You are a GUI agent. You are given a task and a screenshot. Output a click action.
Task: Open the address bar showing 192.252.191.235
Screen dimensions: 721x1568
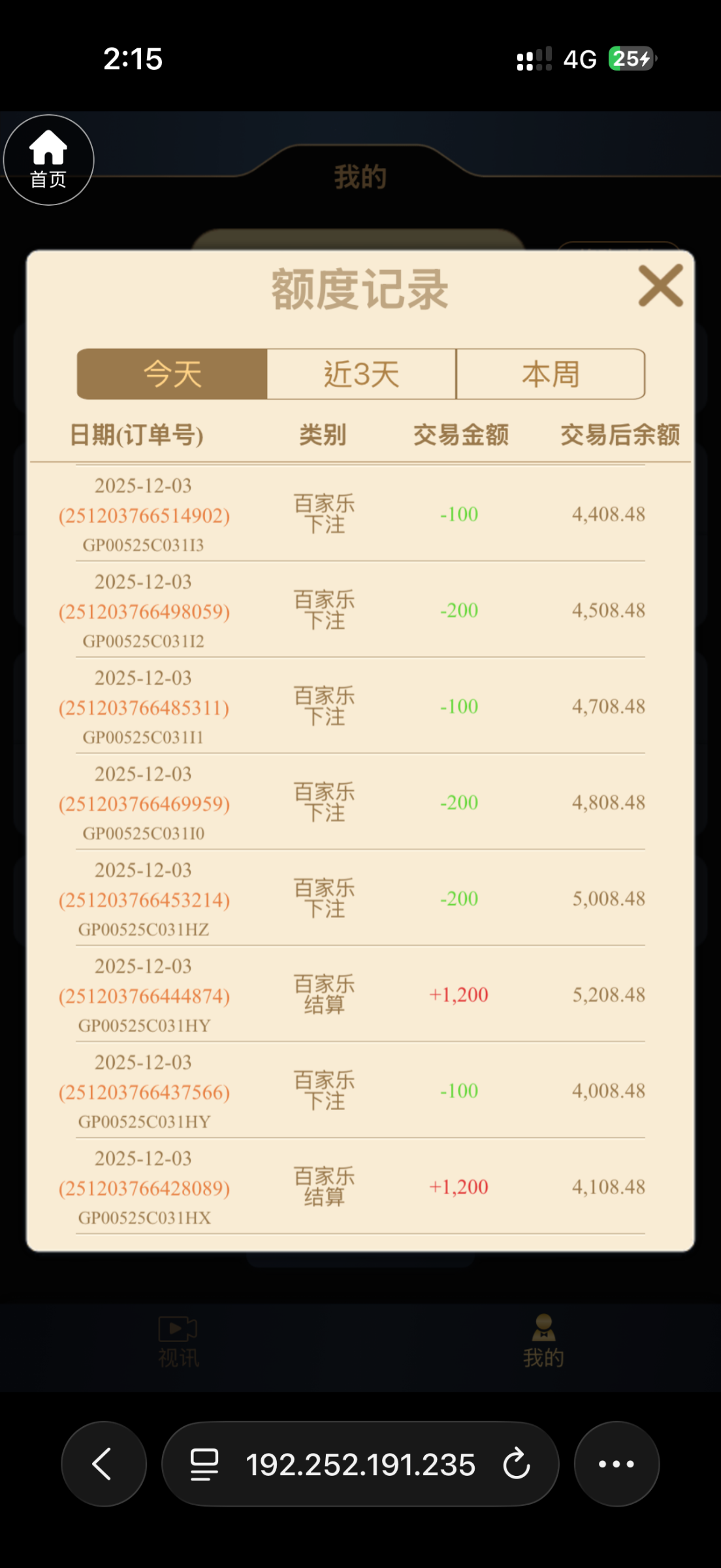click(x=359, y=1463)
